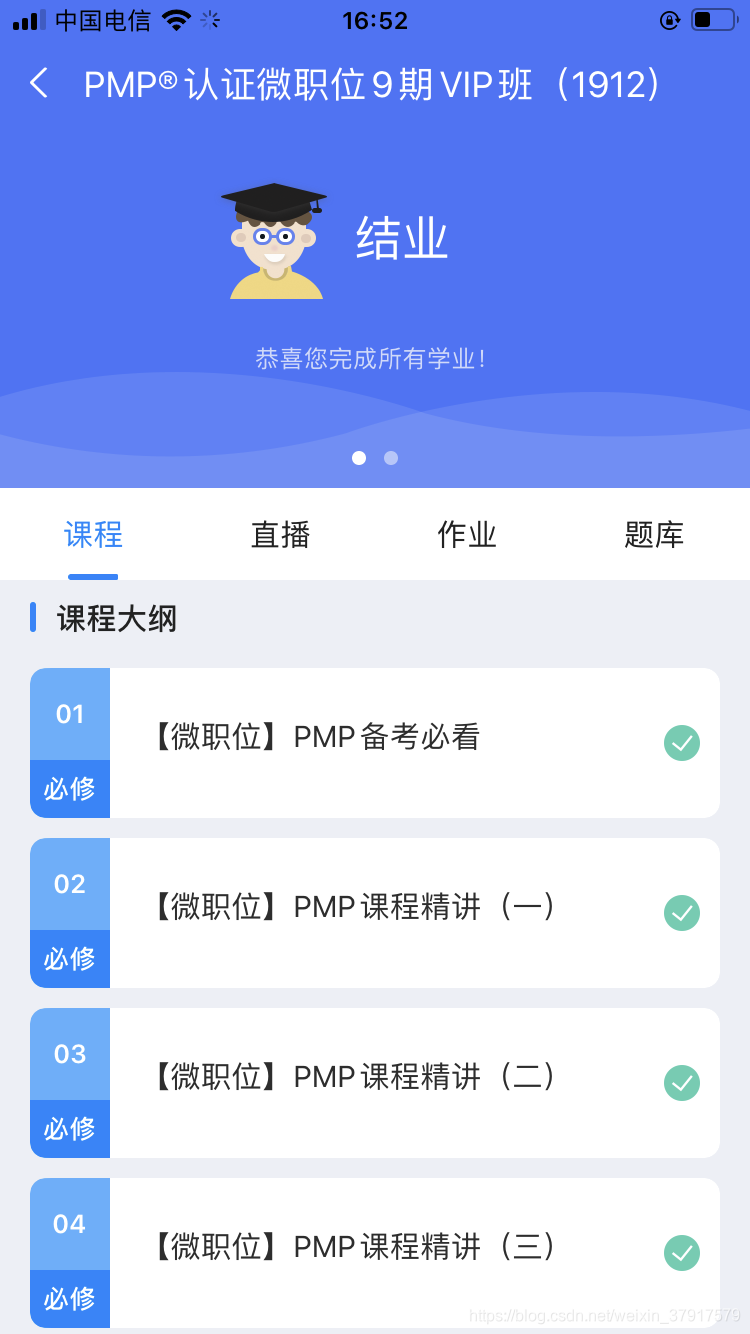Tap the green checkmark on PMP备考必看
This screenshot has height=1334, width=750.
click(682, 743)
